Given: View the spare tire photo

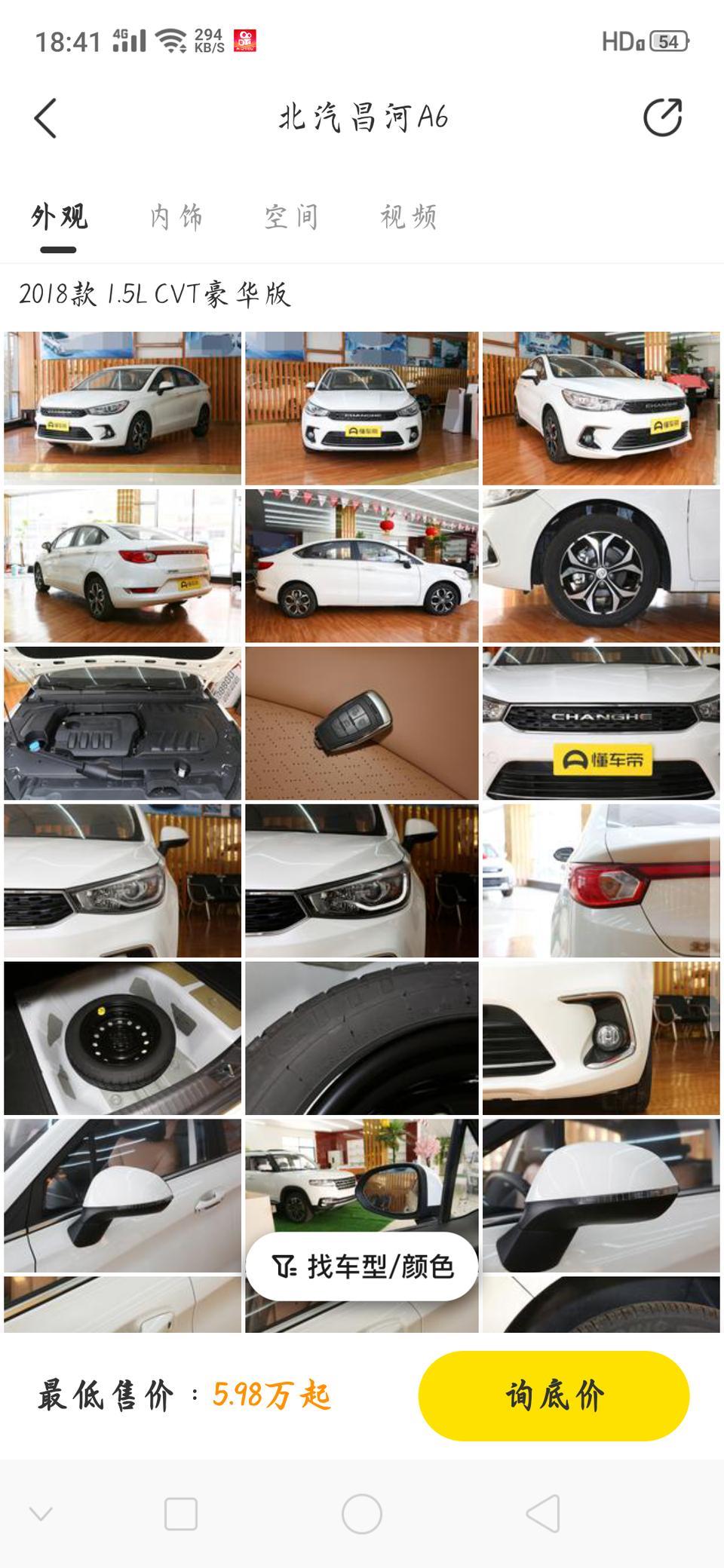Looking at the screenshot, I should coord(122,1038).
